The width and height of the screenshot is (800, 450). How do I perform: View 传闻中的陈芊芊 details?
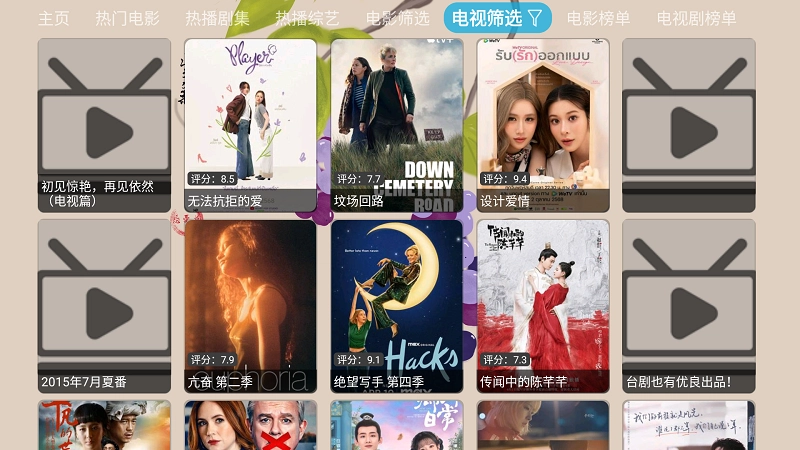(x=543, y=306)
